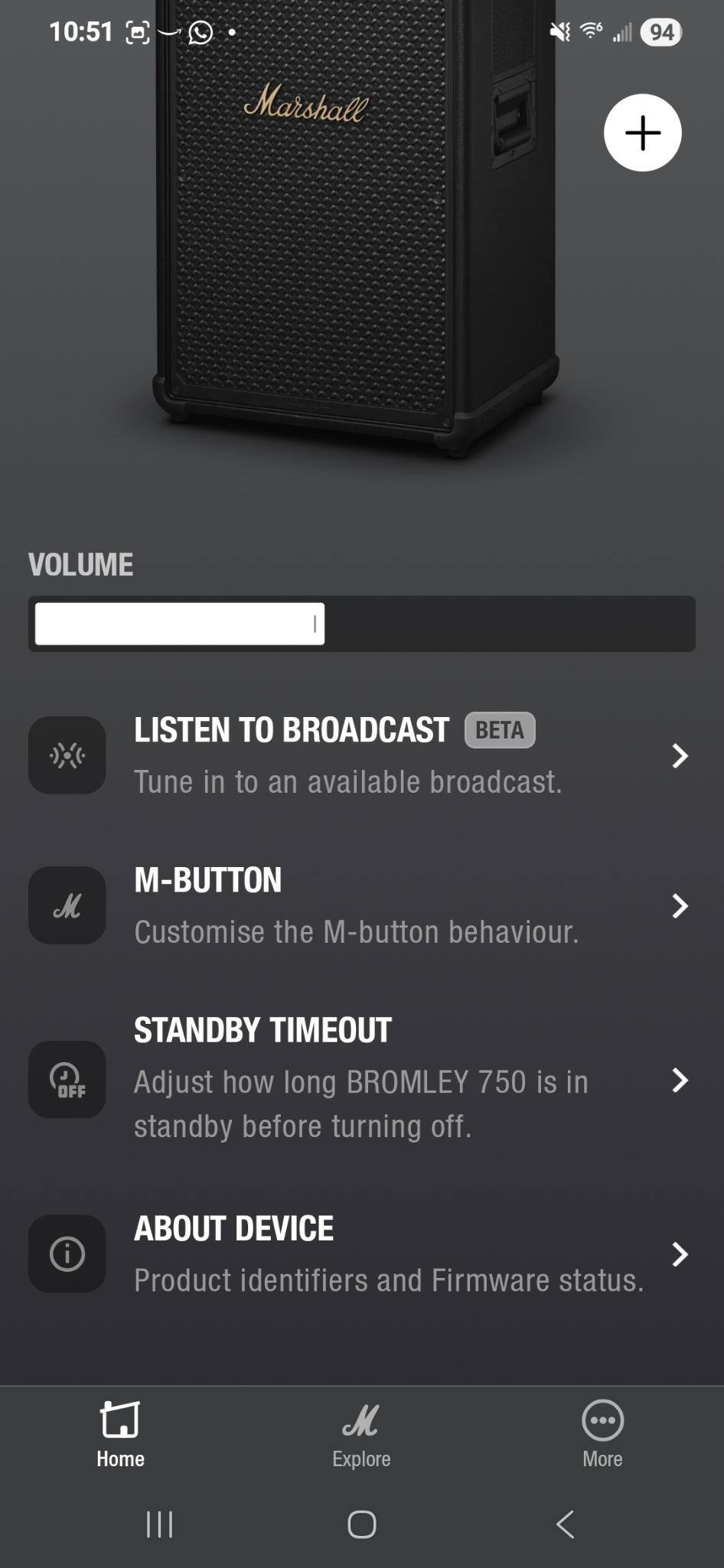Viewport: 724px width, 1568px height.
Task: Open M-Button customisation settings
Action: point(361,905)
